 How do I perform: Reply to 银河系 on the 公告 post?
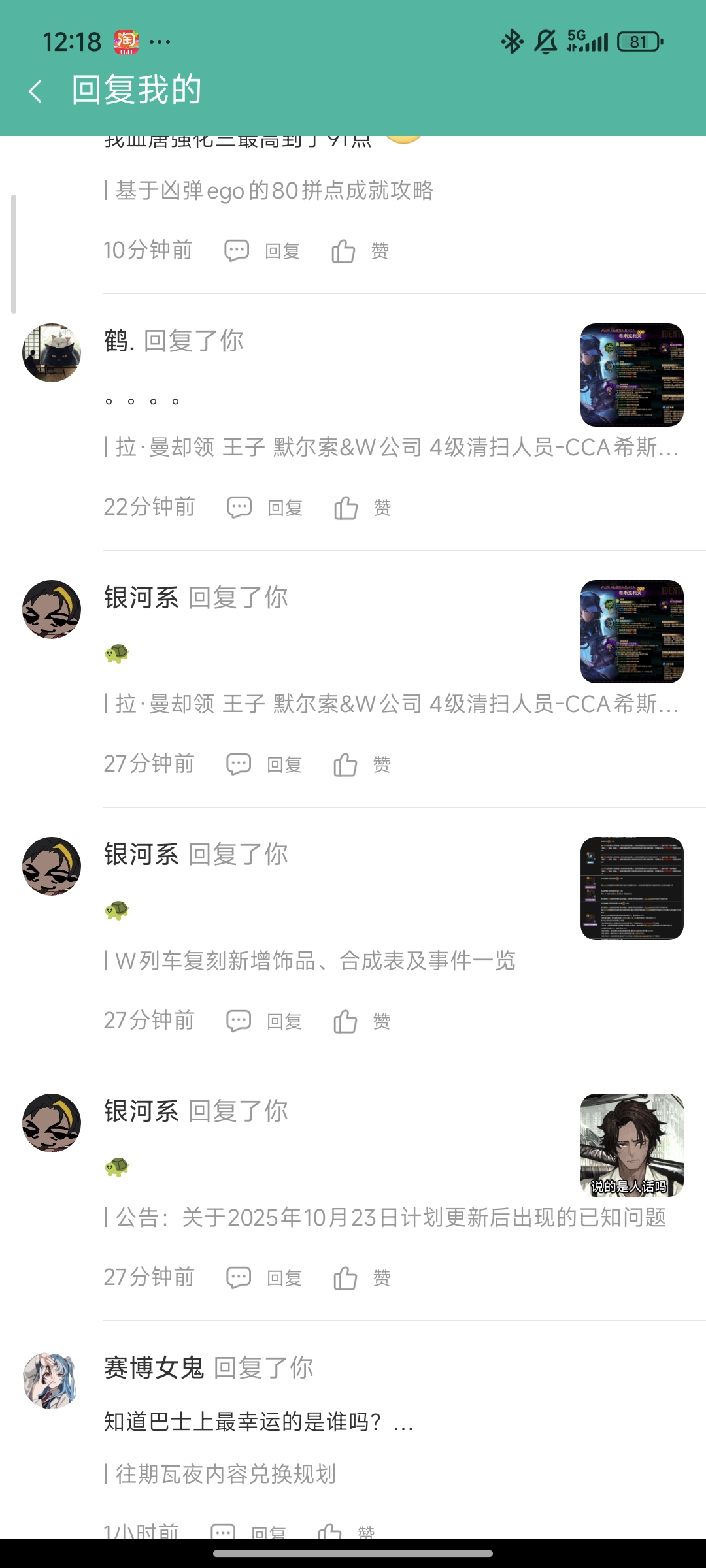click(265, 1278)
